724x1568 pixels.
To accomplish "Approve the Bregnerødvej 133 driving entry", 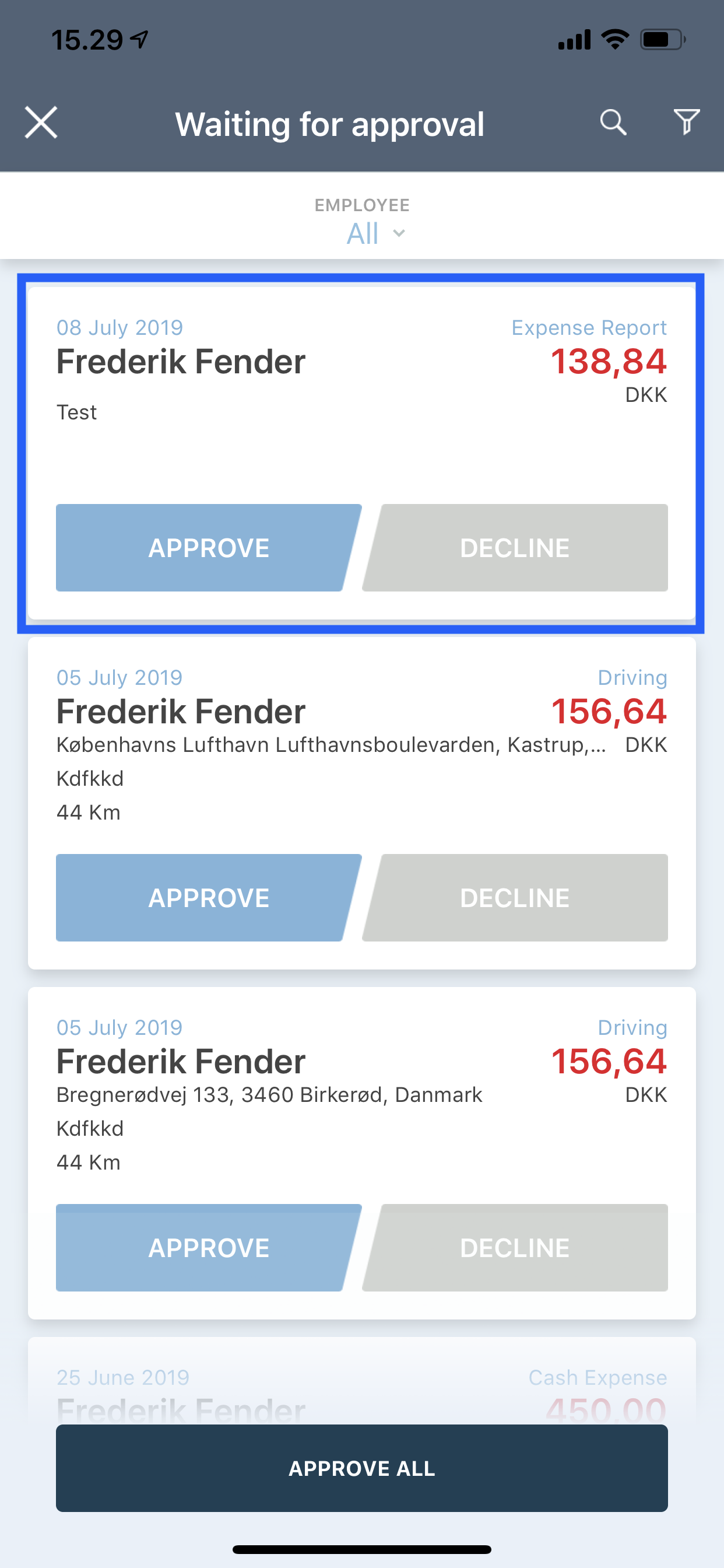I will (x=209, y=1248).
